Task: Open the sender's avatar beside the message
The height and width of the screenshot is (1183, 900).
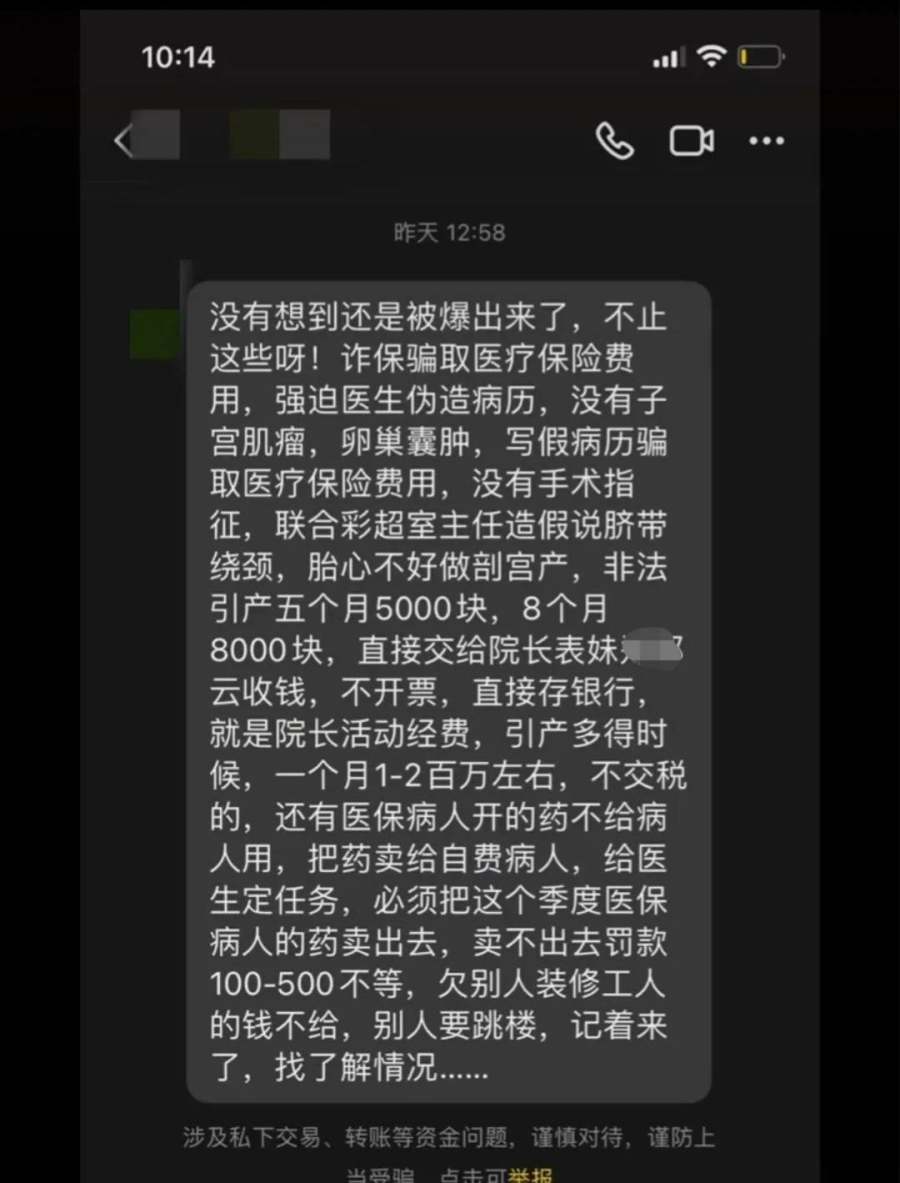Action: 154,334
